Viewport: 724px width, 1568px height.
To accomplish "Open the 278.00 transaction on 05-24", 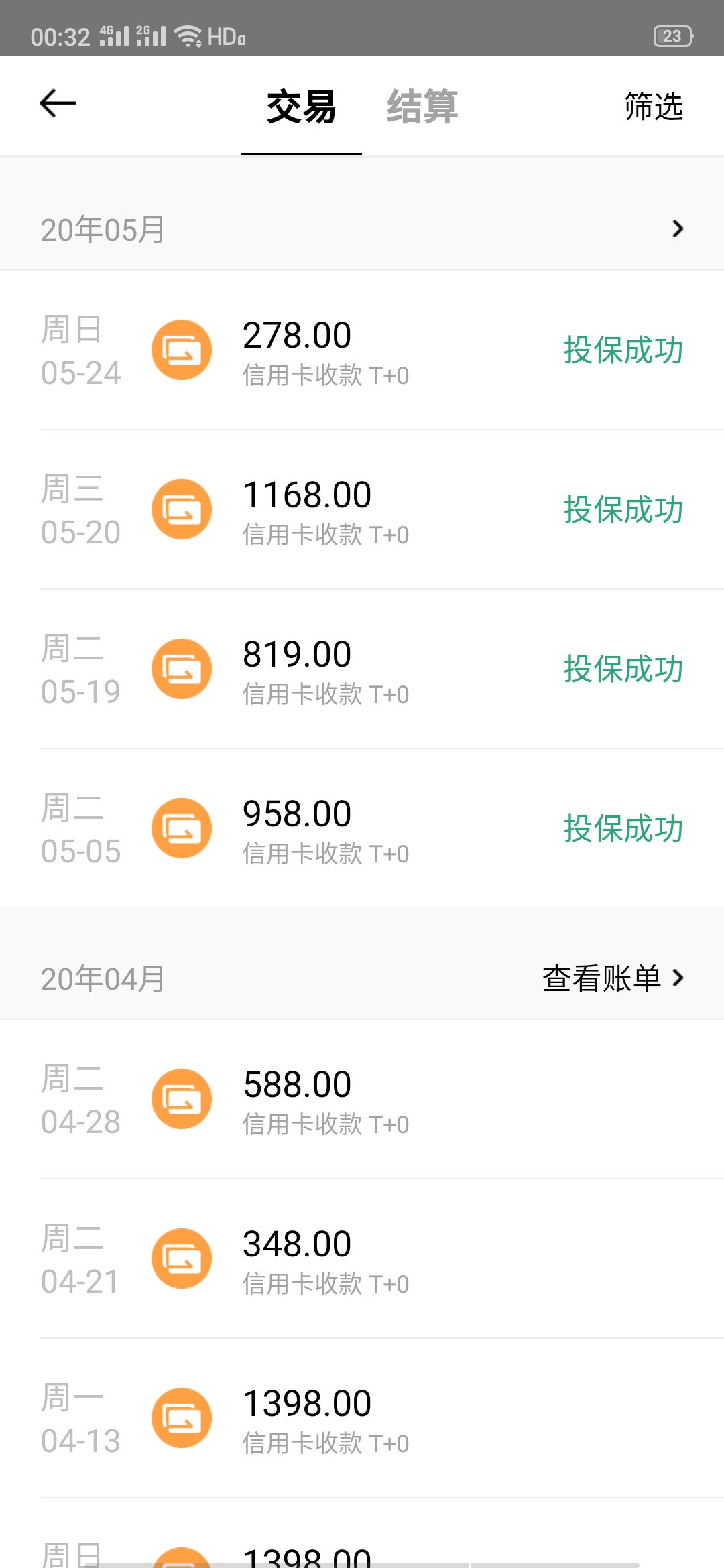I will 362,350.
